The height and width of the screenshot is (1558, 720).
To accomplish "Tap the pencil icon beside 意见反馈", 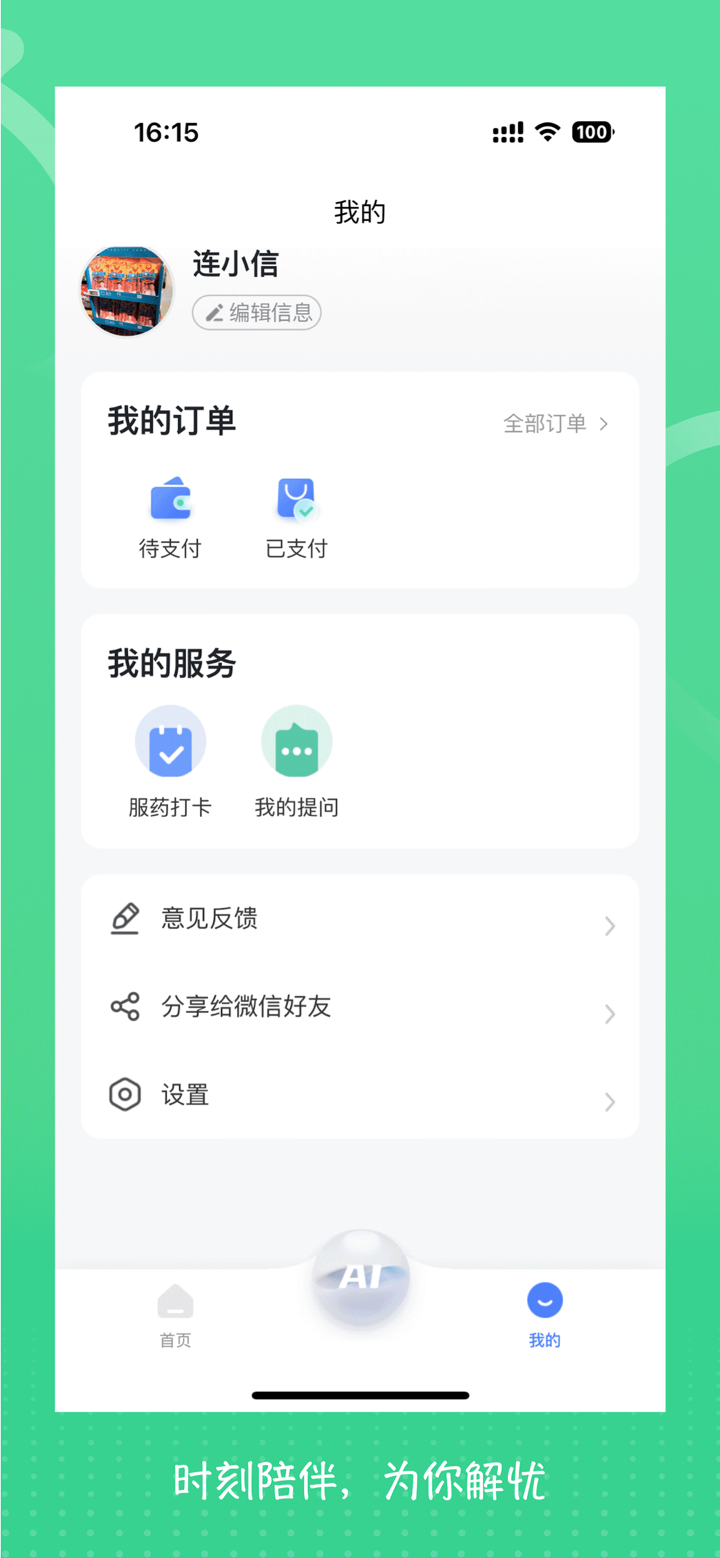I will (124, 918).
